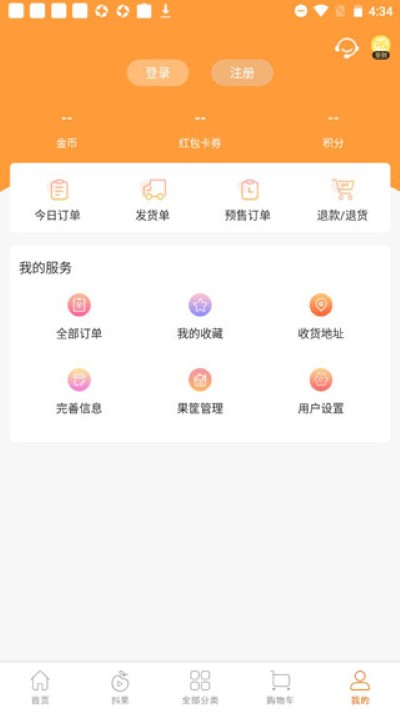Open 发货单 delivery orders
This screenshot has height=712, width=400.
pyautogui.click(x=153, y=200)
